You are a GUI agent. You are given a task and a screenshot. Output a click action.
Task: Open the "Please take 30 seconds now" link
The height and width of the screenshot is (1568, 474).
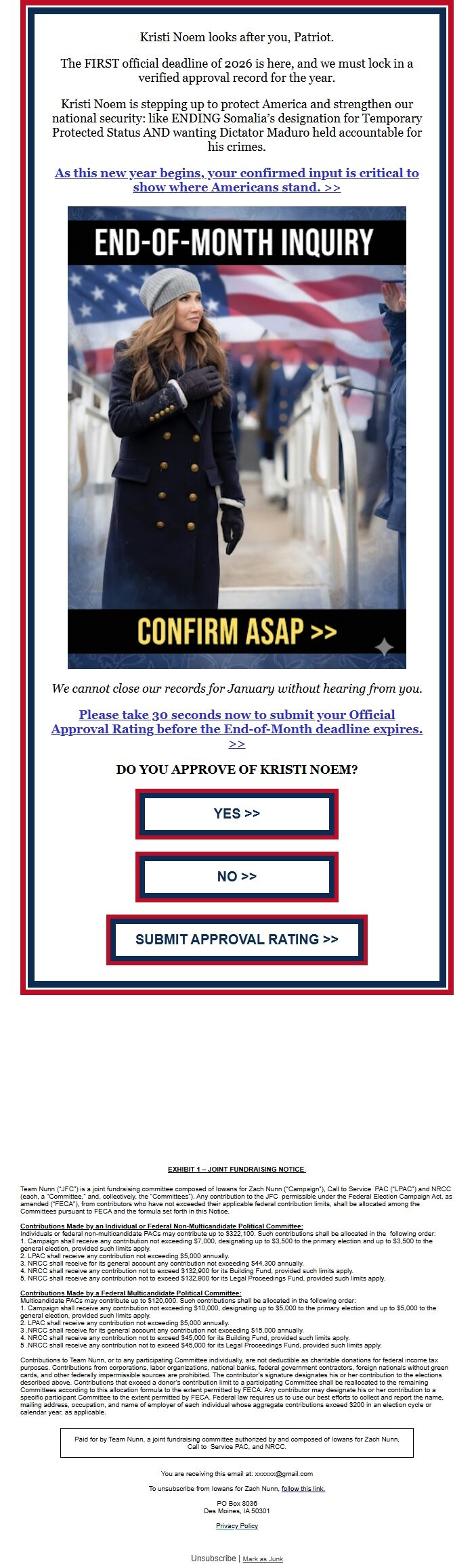coord(236,722)
